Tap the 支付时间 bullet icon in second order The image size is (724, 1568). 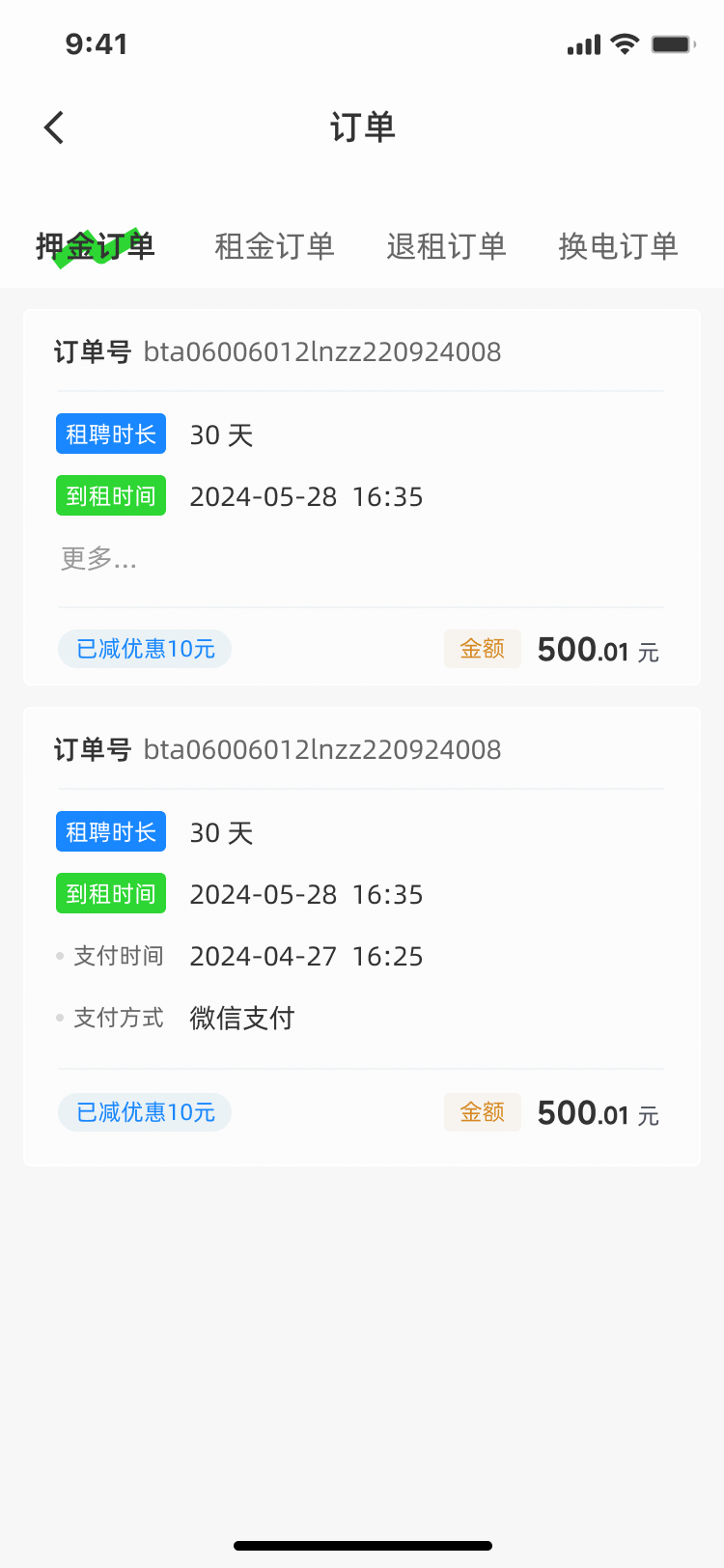(x=60, y=956)
